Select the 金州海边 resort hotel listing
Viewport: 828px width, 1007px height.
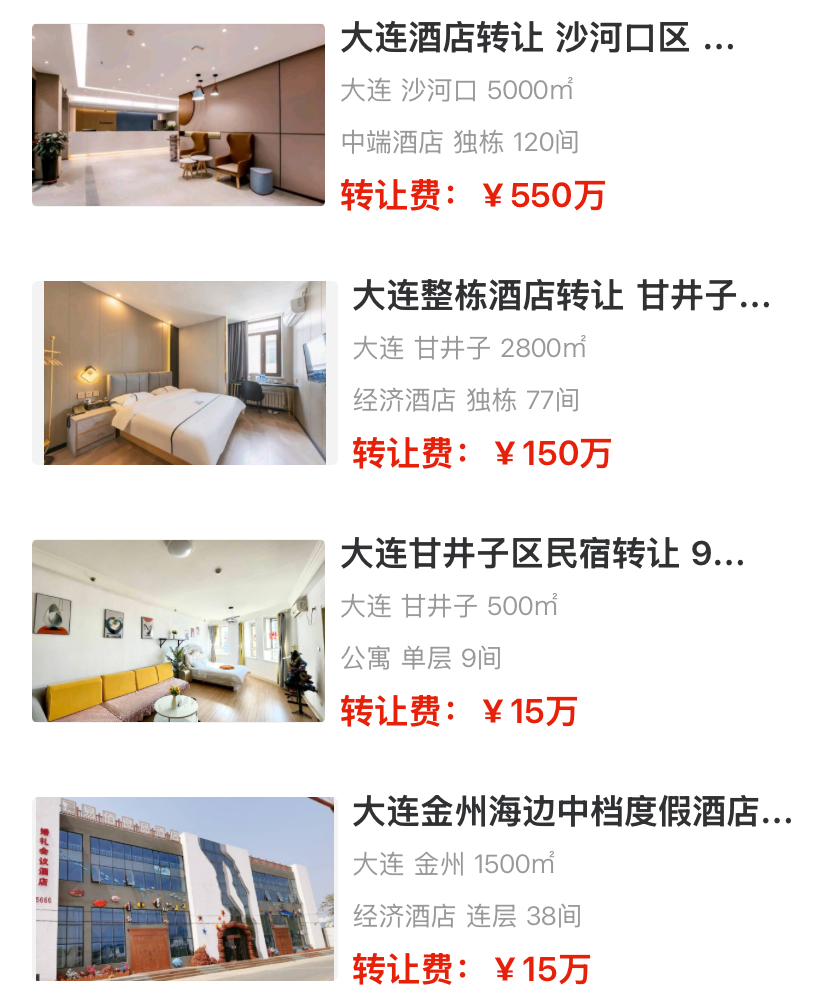(571, 813)
